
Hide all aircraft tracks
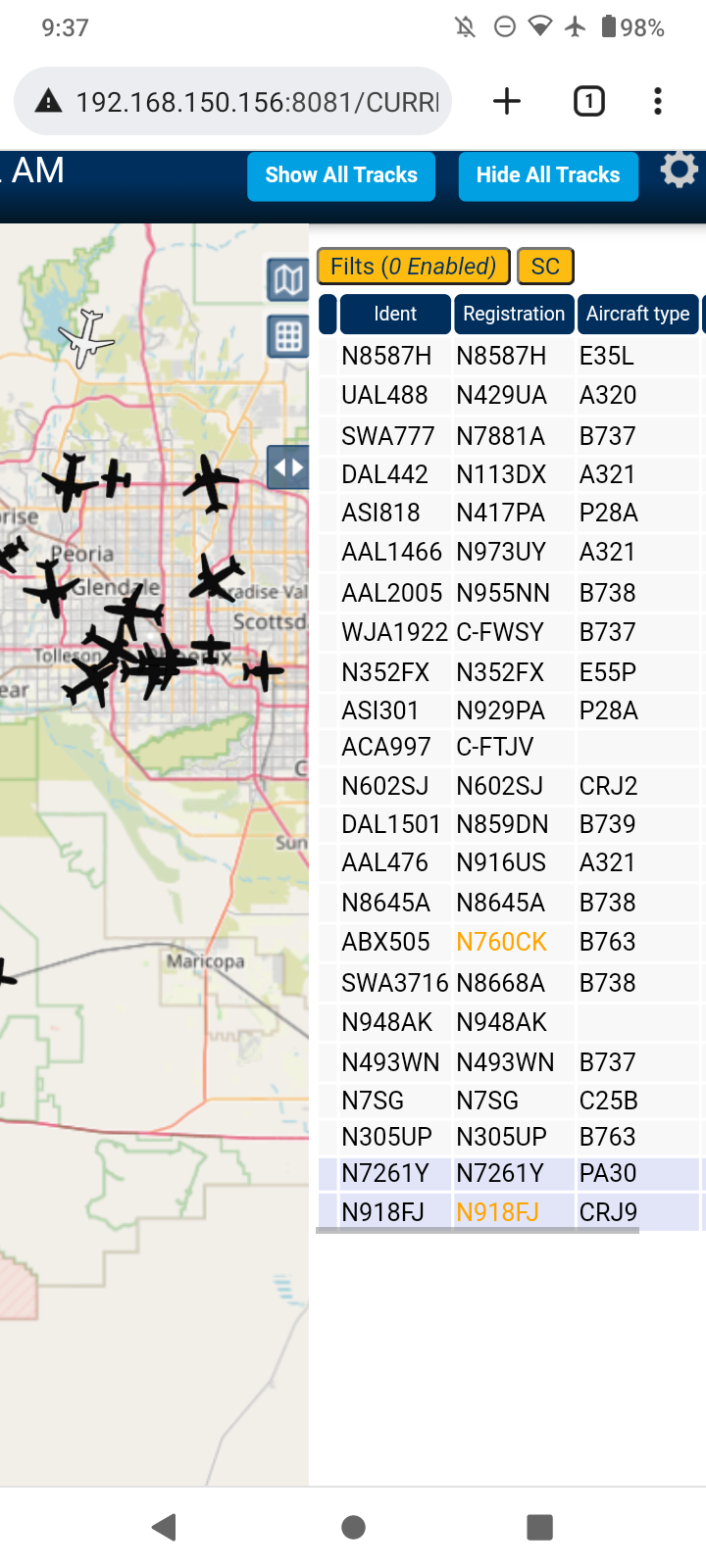click(x=548, y=175)
